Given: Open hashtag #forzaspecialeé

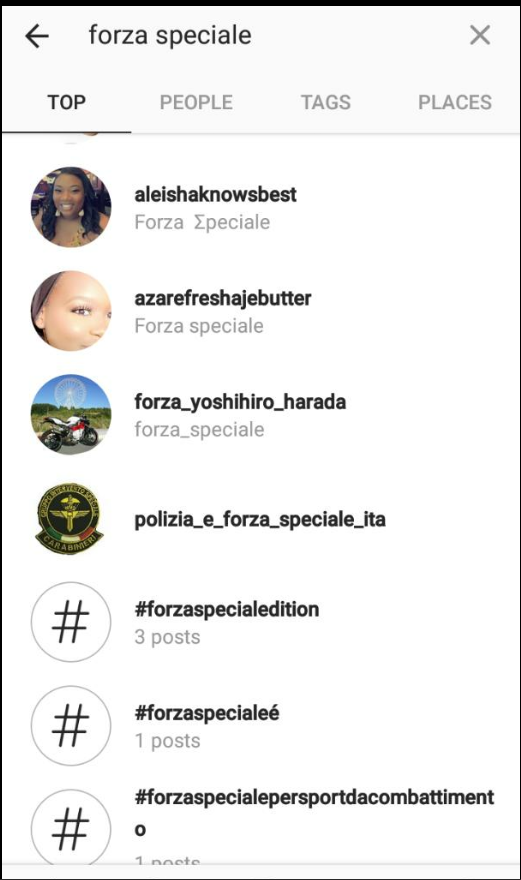Looking at the screenshot, I should point(260,726).
